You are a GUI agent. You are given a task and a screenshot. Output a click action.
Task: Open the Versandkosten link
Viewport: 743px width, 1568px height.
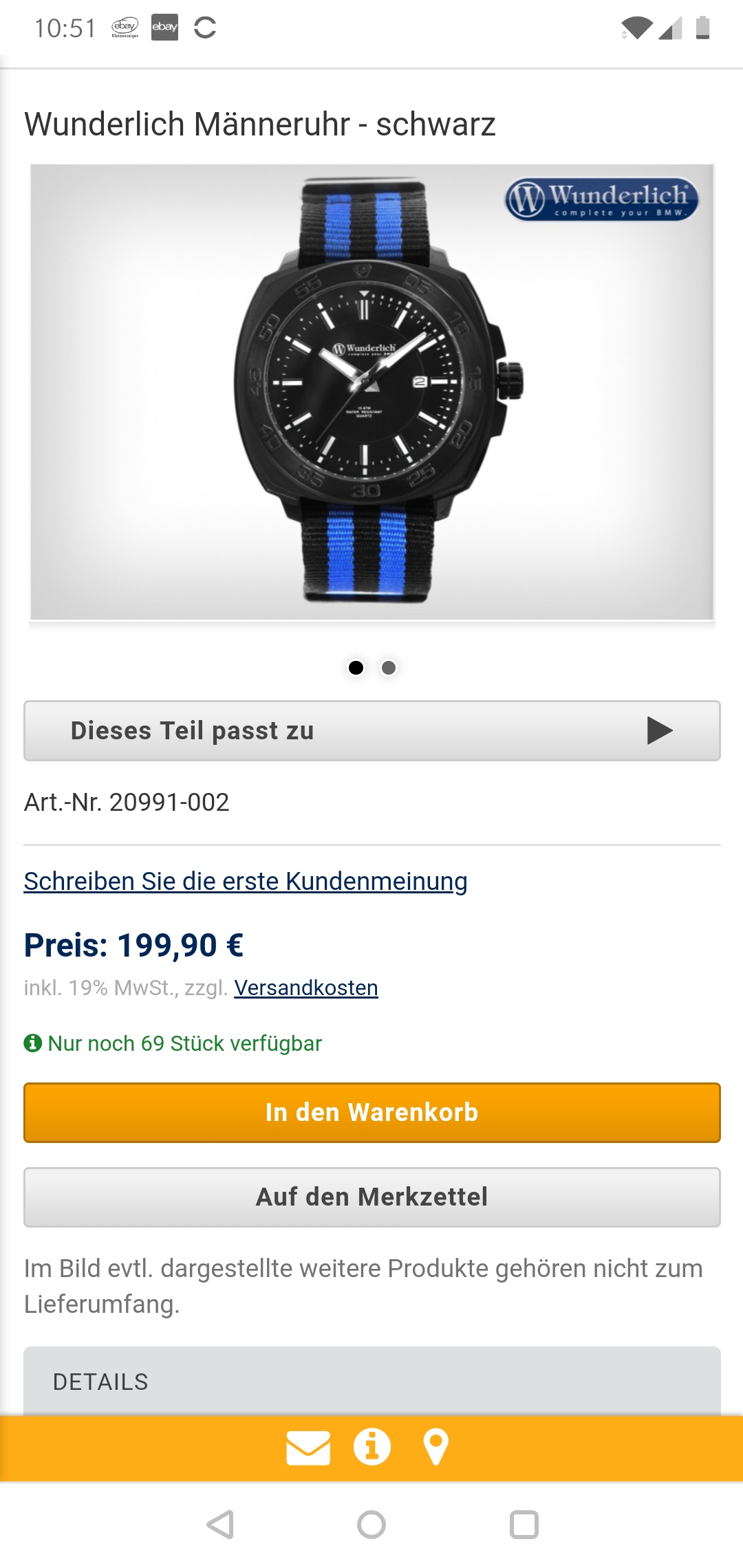pyautogui.click(x=306, y=988)
